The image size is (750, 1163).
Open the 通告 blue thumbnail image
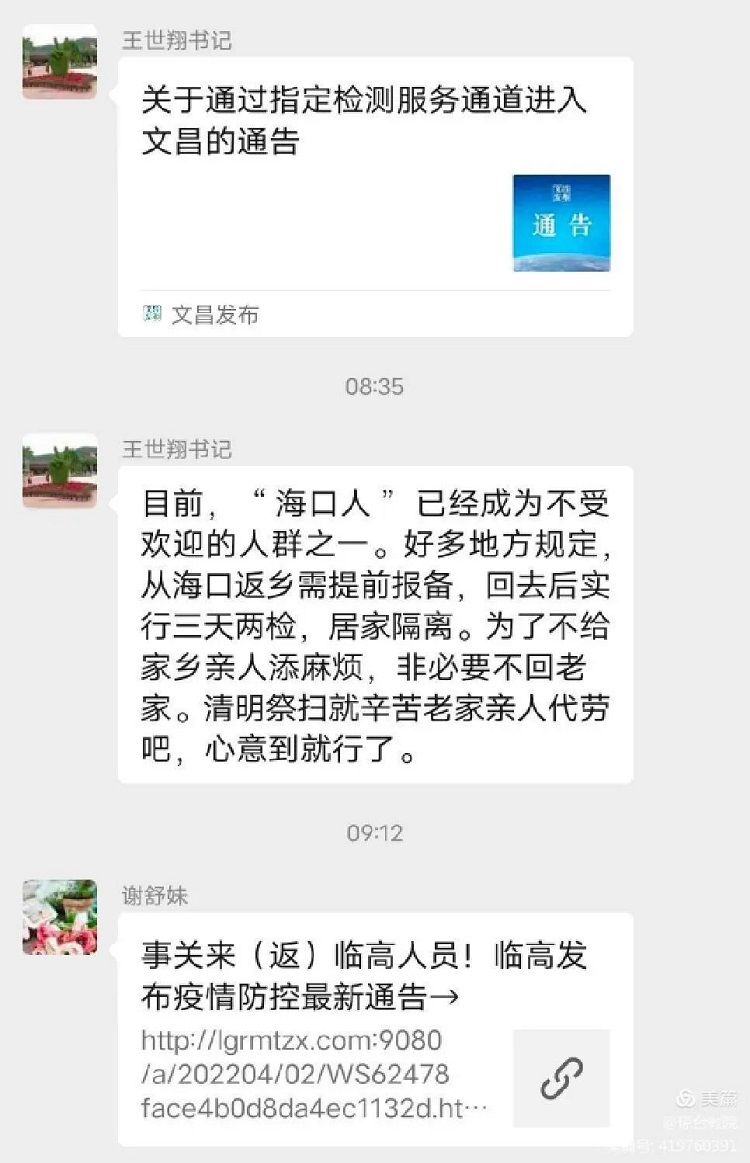561,223
